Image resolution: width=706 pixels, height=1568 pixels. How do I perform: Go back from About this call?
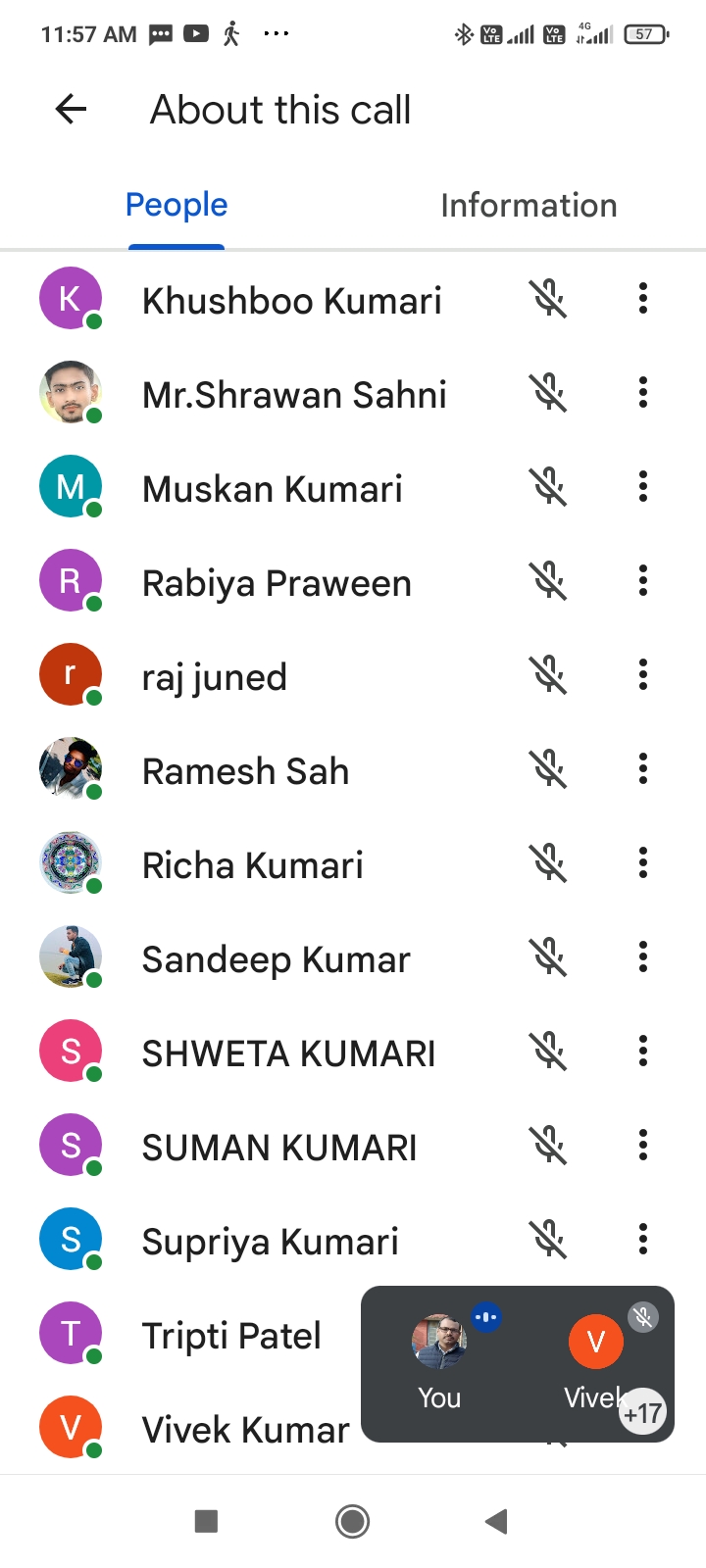coord(71,109)
